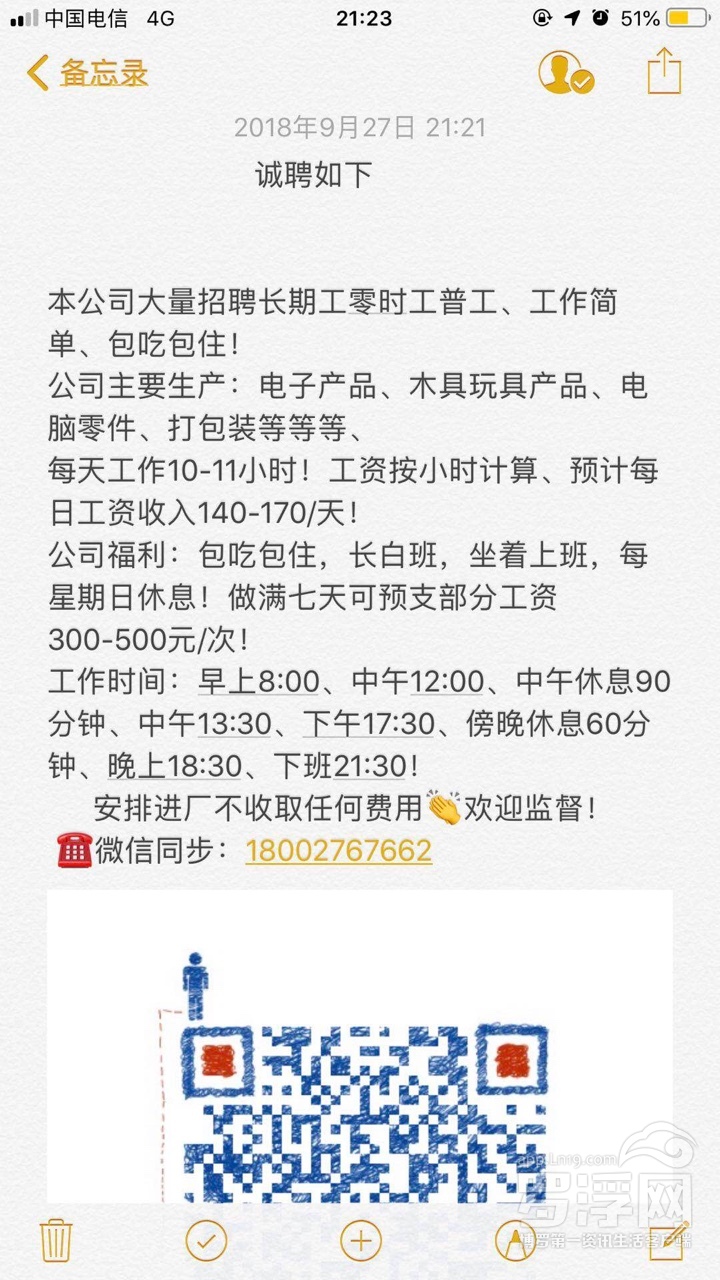Share this note

(663, 73)
